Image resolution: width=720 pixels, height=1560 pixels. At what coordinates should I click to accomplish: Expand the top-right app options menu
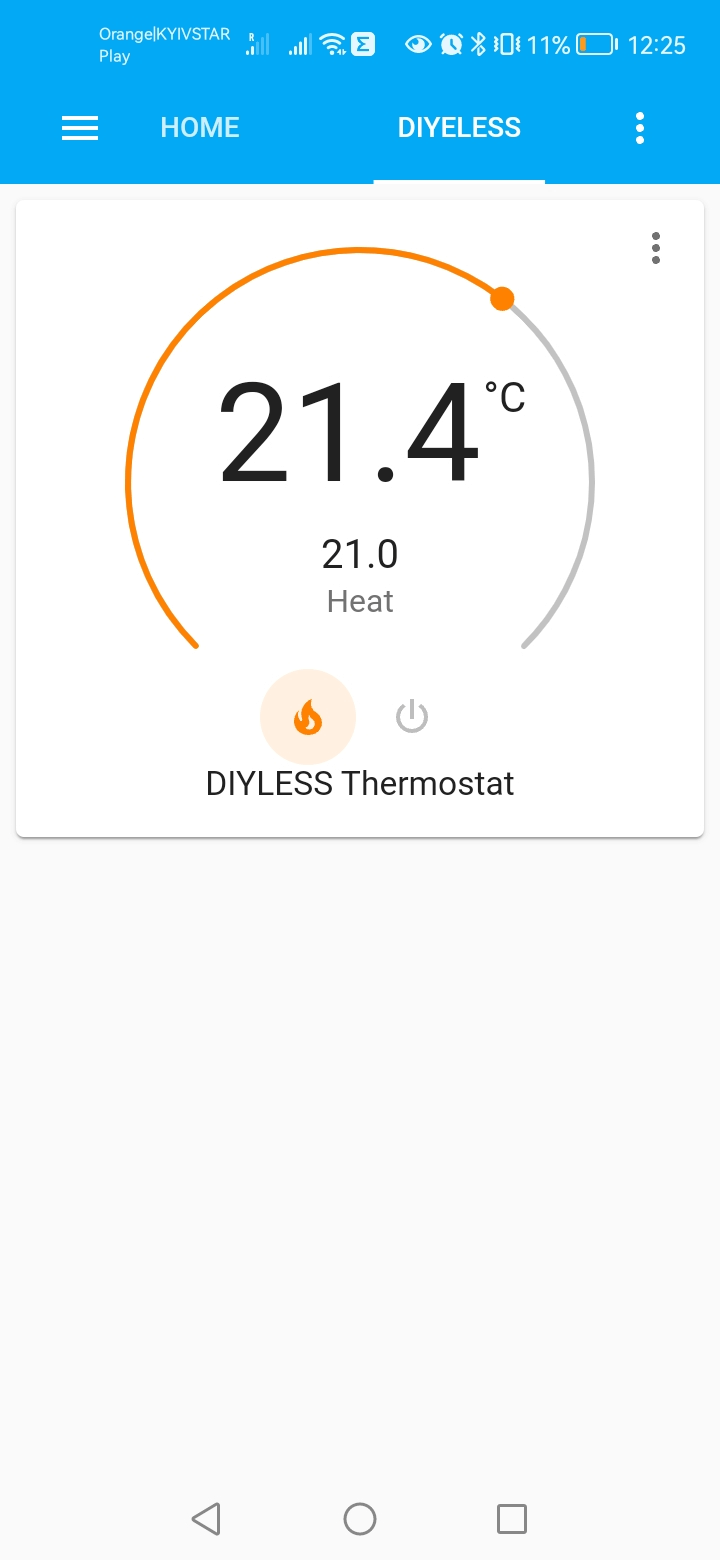click(x=639, y=127)
